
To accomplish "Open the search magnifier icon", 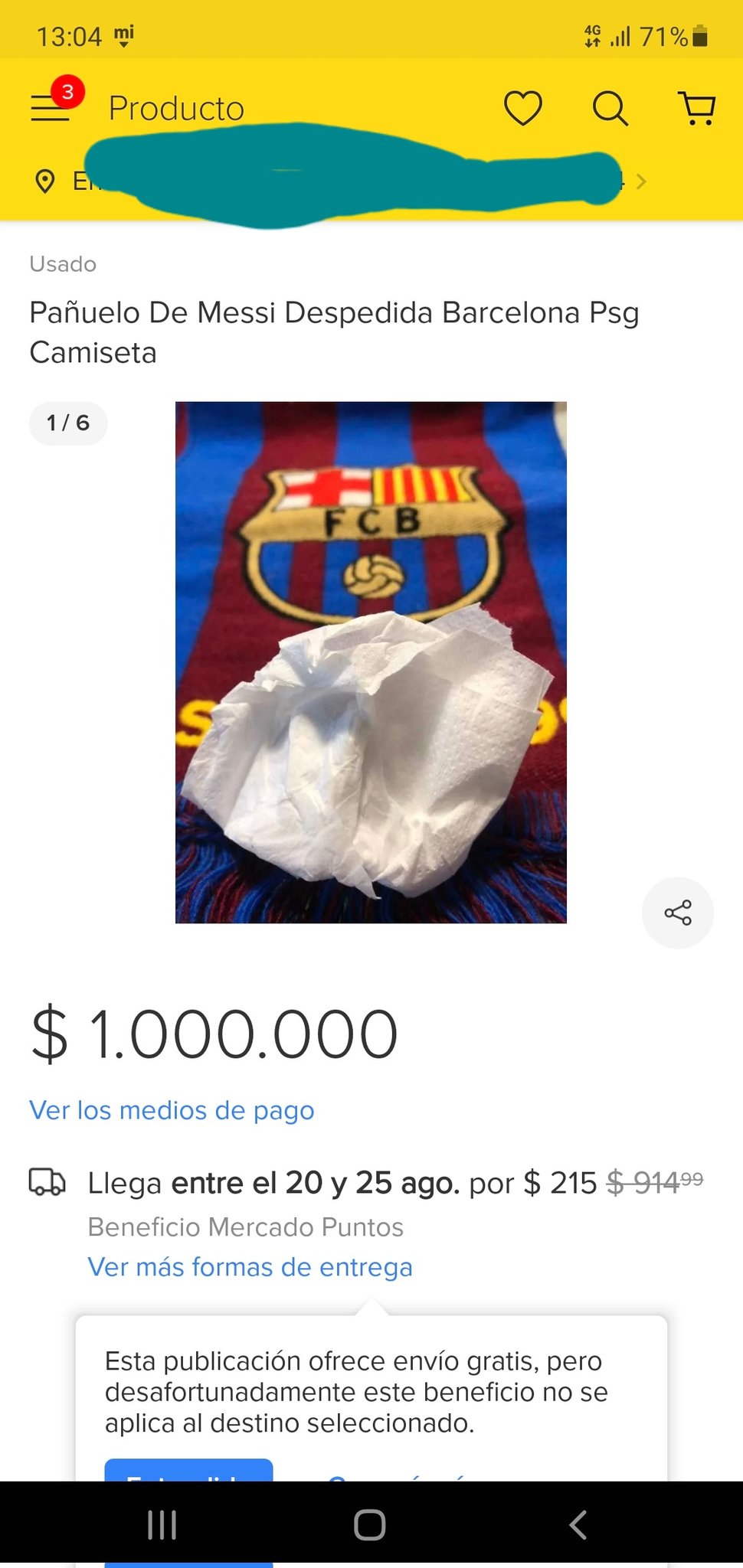I will (x=610, y=108).
